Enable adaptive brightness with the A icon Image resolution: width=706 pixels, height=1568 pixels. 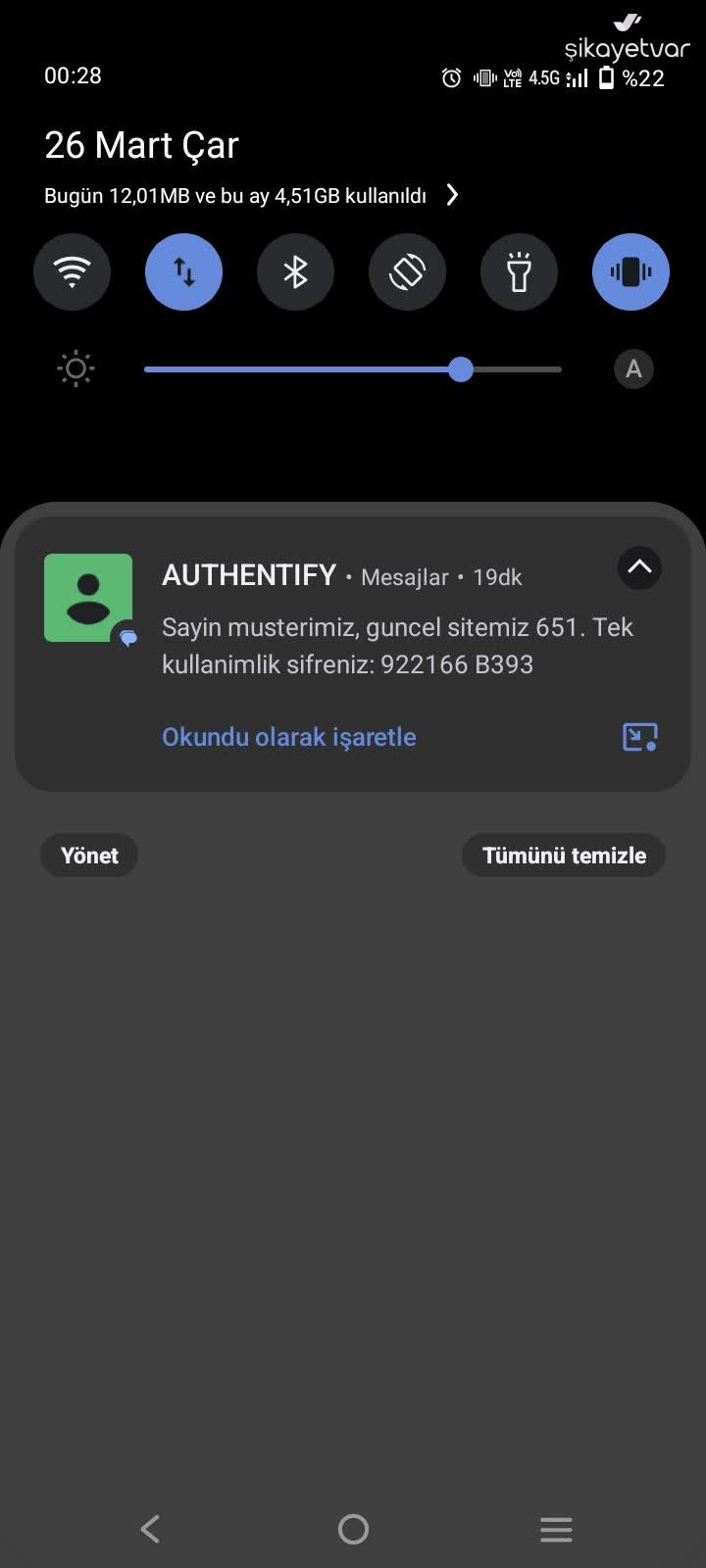click(x=632, y=369)
